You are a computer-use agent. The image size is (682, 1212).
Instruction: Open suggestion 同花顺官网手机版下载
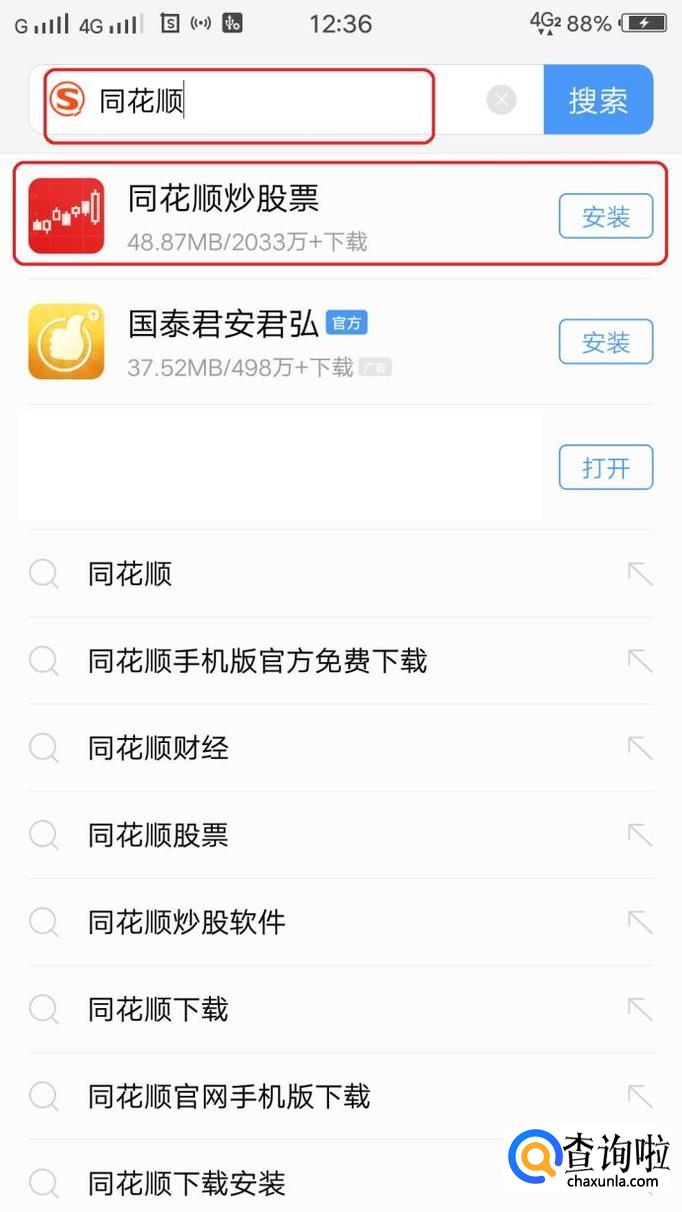[229, 1096]
